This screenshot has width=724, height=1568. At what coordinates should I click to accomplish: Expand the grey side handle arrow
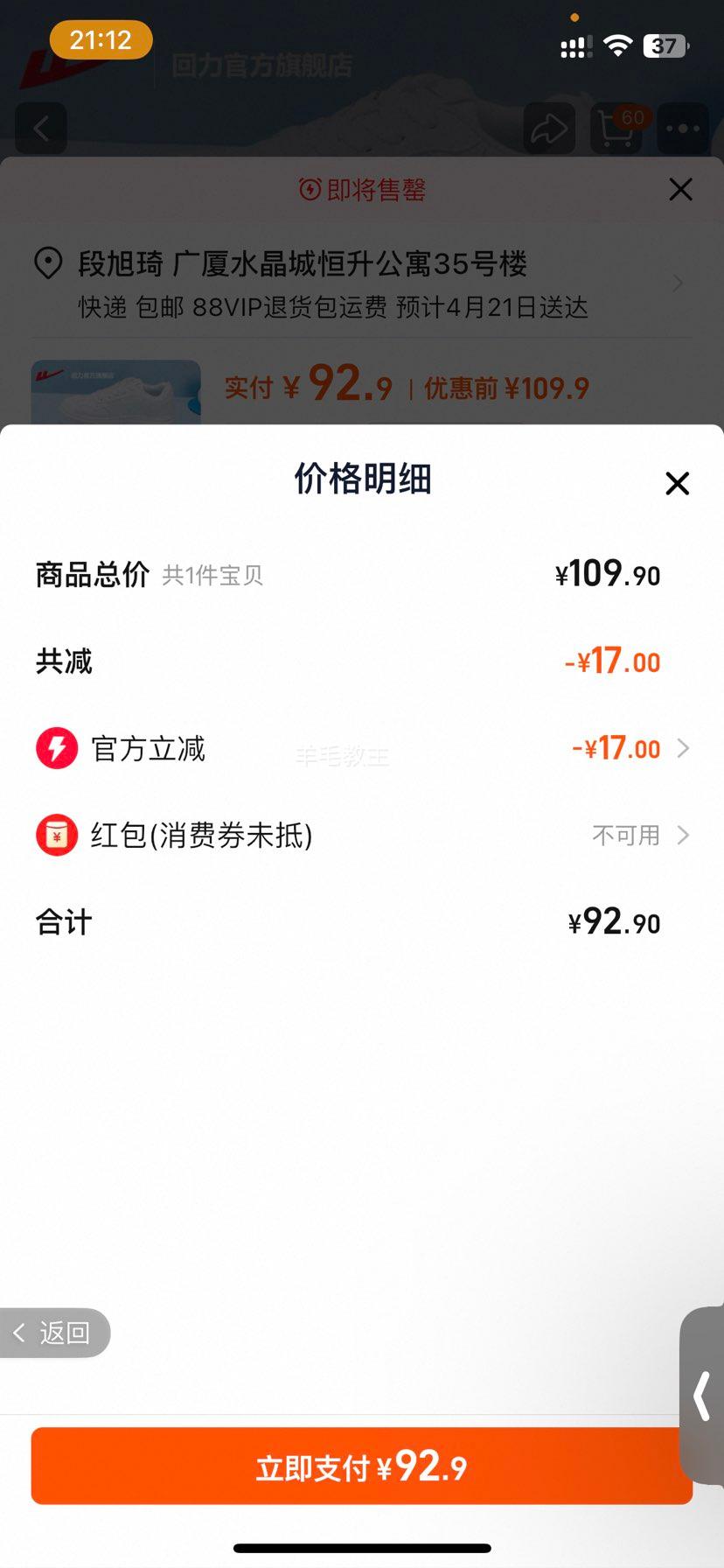tap(702, 1396)
